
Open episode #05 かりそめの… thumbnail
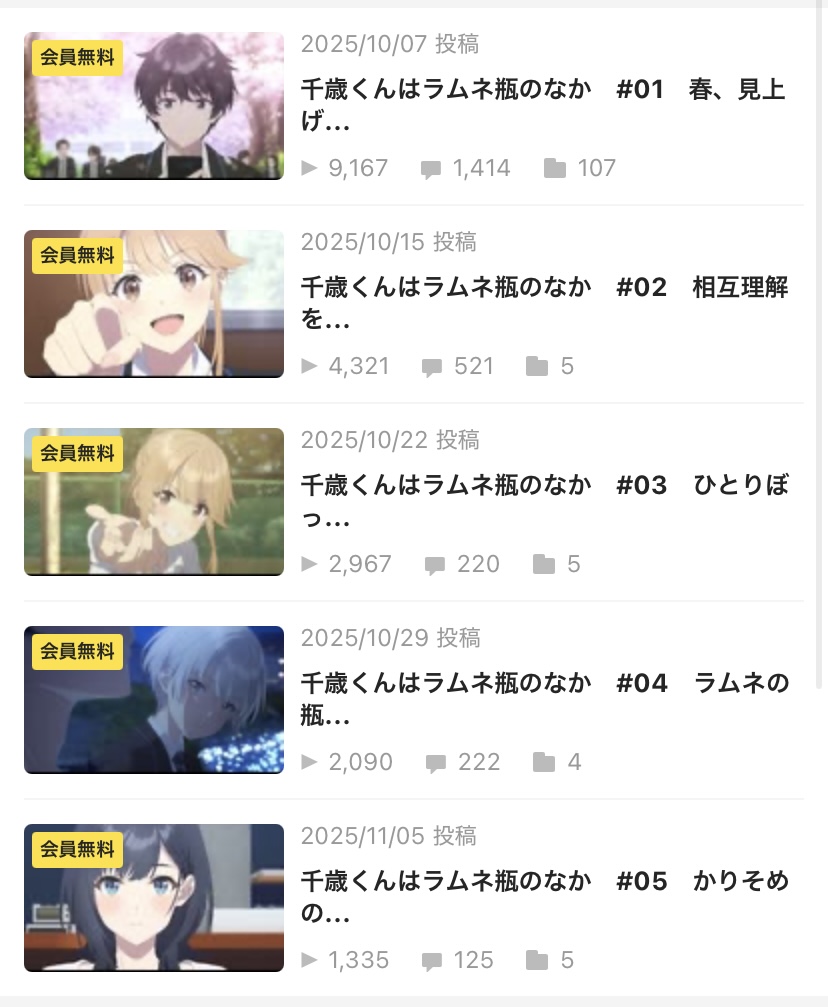[154, 898]
